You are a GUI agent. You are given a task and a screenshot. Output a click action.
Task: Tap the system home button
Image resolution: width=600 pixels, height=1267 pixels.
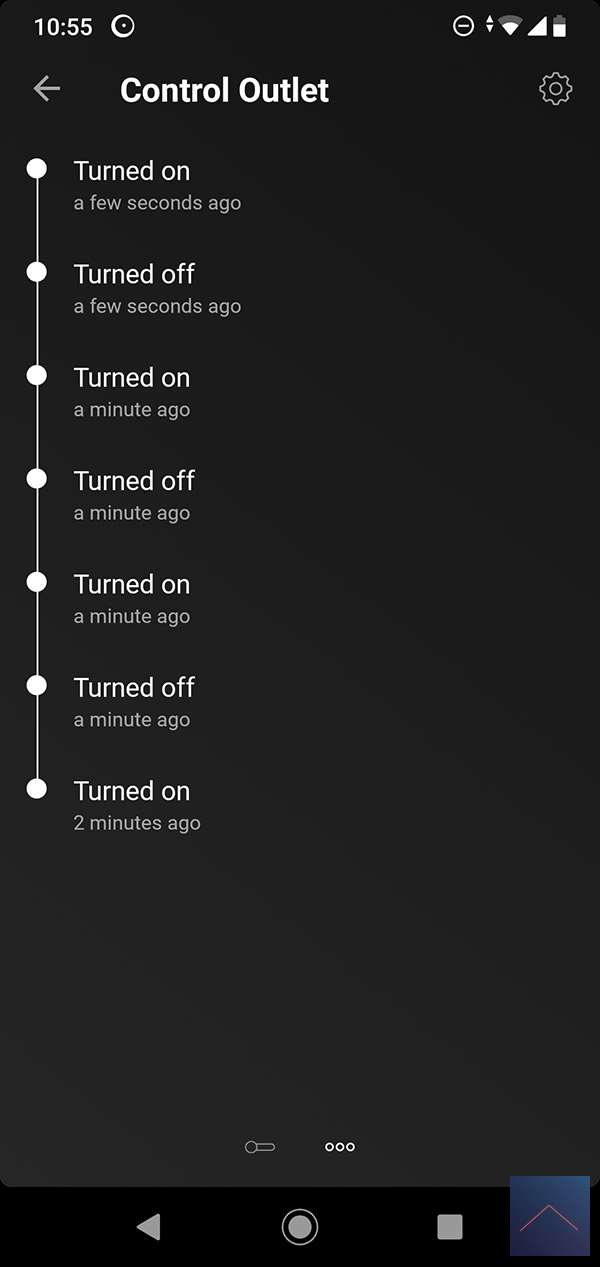click(300, 1226)
